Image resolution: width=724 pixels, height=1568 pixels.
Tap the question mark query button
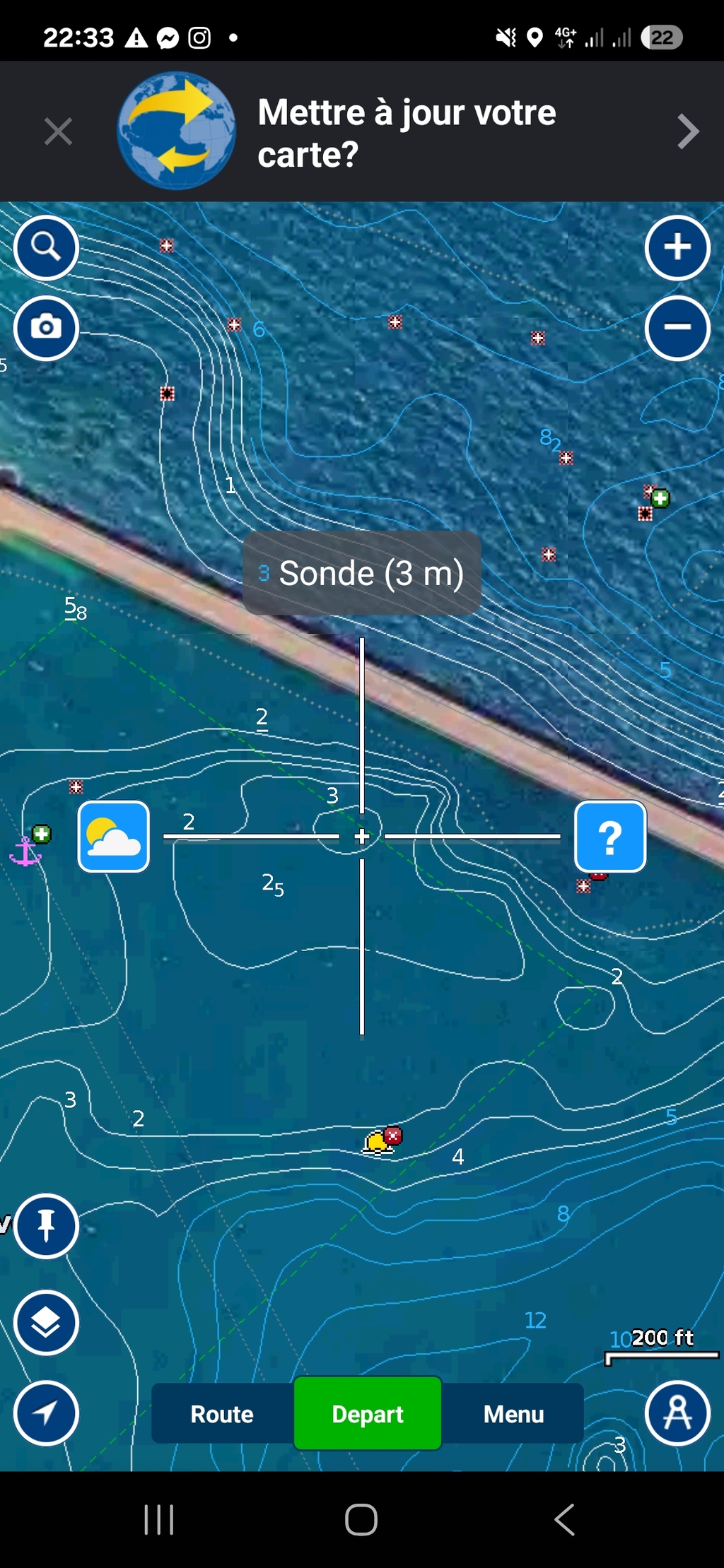click(x=610, y=837)
